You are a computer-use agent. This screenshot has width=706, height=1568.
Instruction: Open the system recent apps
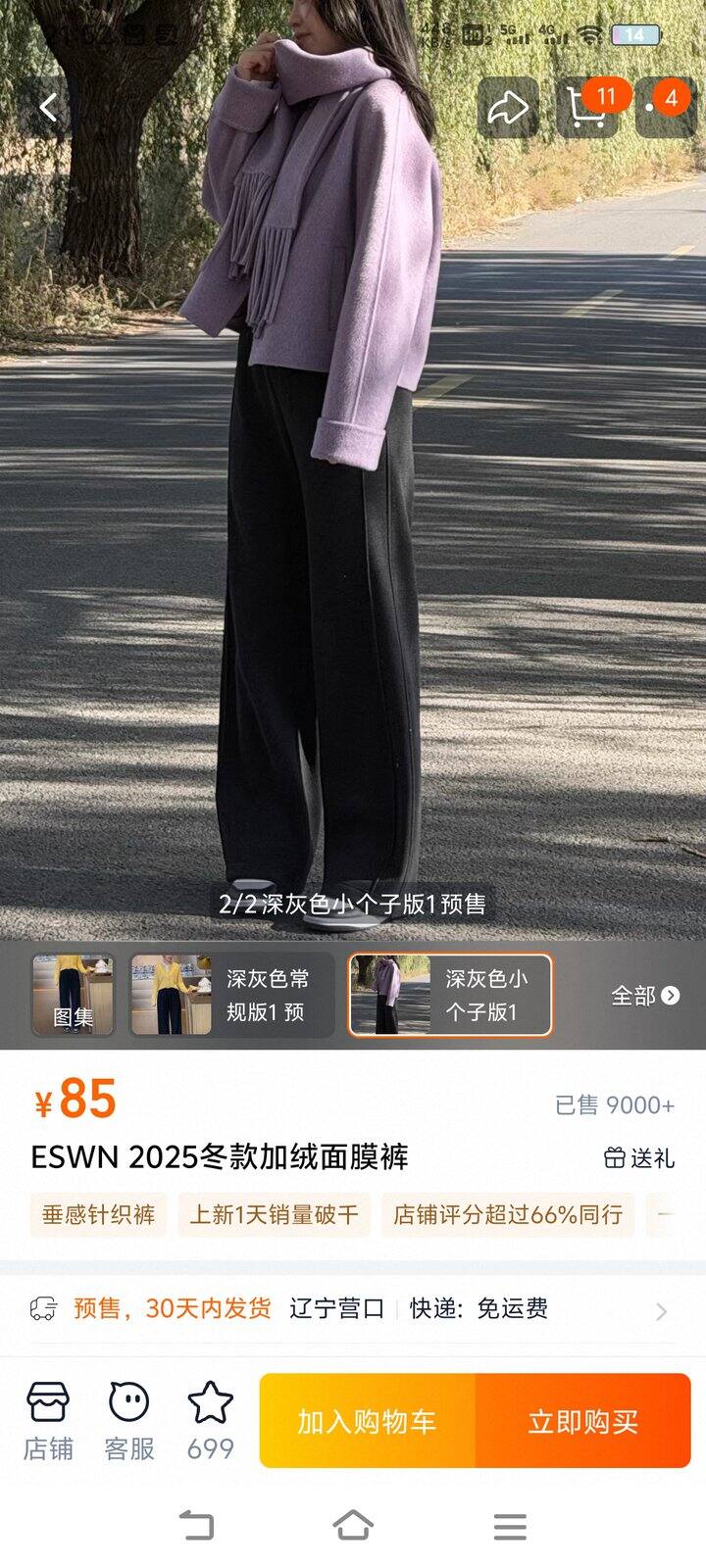pos(510,1525)
